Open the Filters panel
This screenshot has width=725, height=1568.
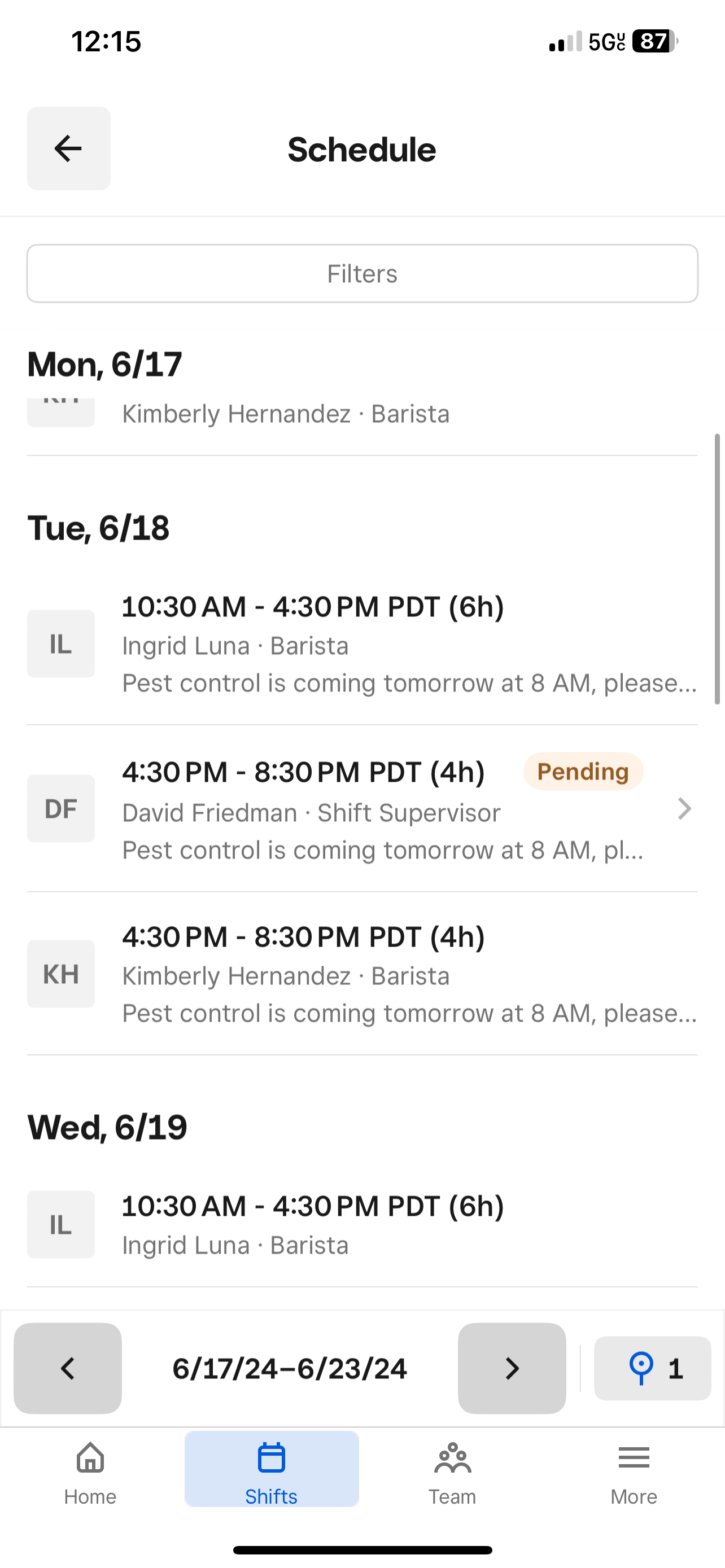pos(362,273)
